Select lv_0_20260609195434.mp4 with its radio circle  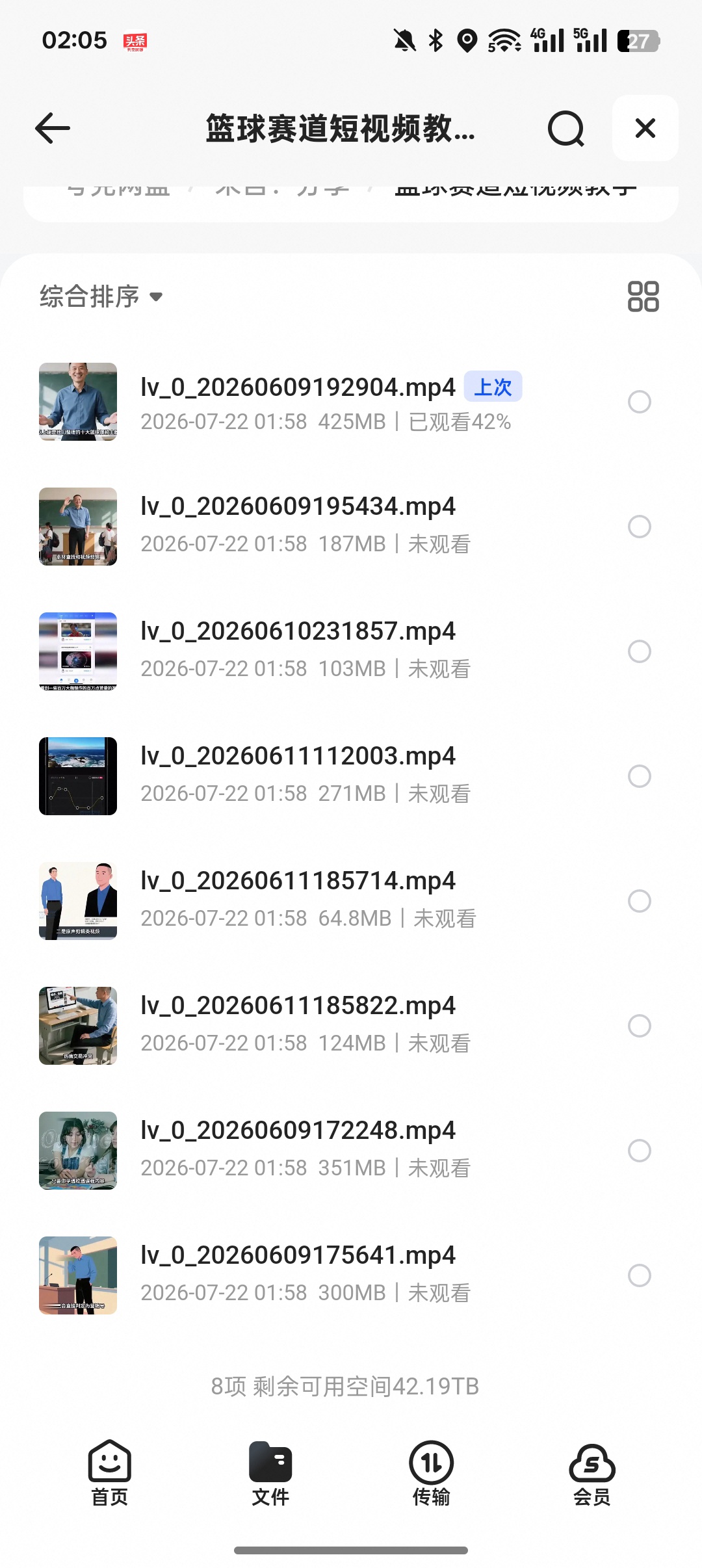tap(640, 527)
